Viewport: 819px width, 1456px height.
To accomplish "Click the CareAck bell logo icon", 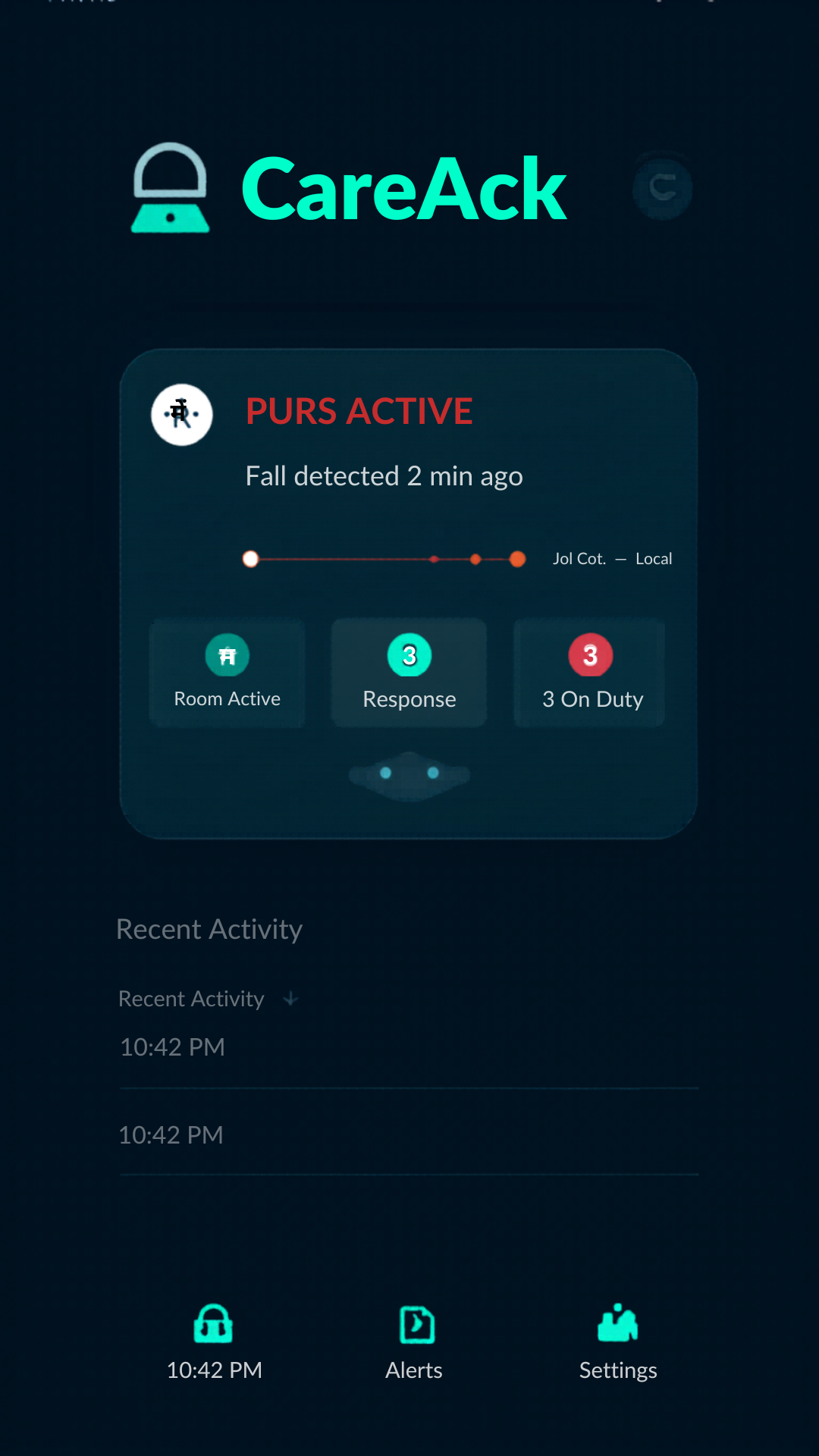I will coord(170,188).
